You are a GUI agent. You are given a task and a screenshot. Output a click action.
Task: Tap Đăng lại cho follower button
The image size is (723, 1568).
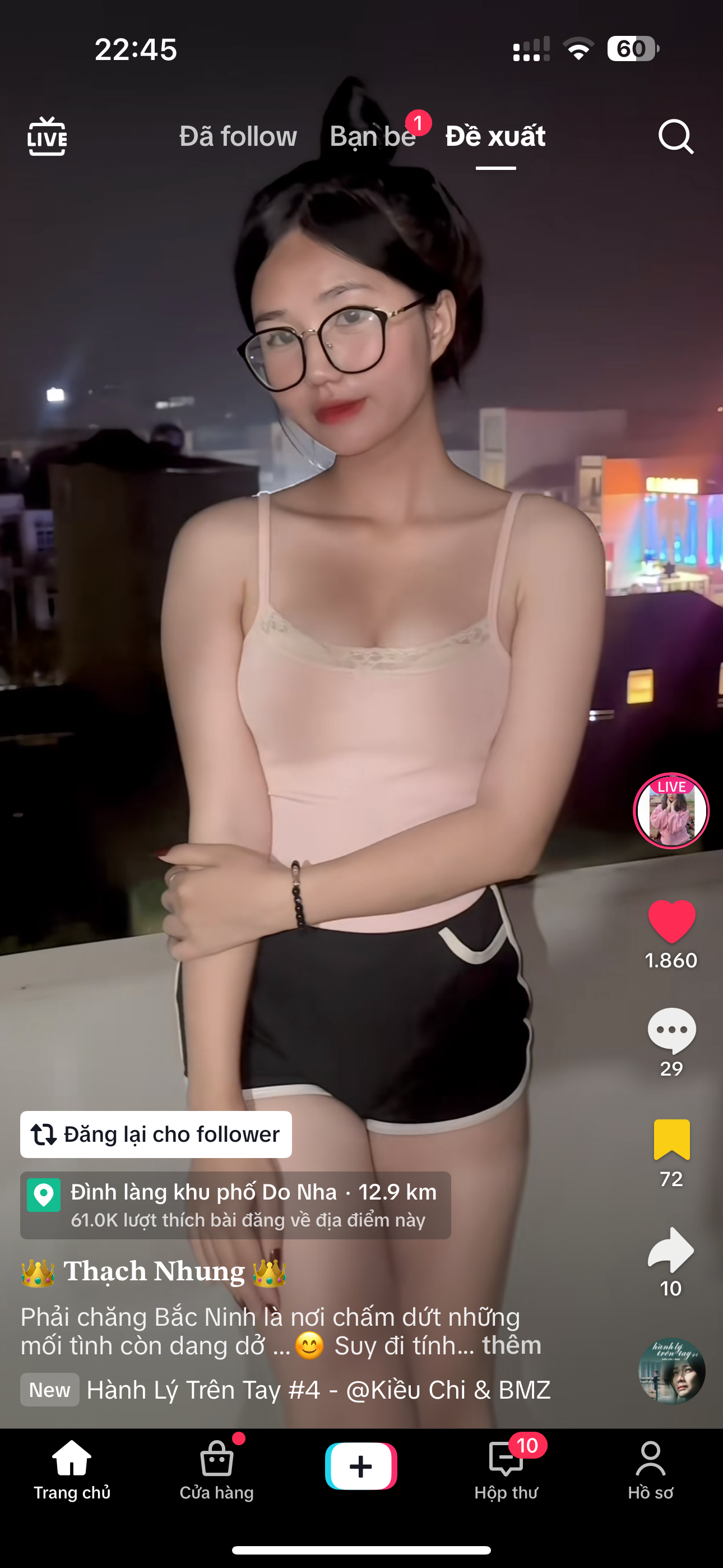click(x=156, y=1135)
